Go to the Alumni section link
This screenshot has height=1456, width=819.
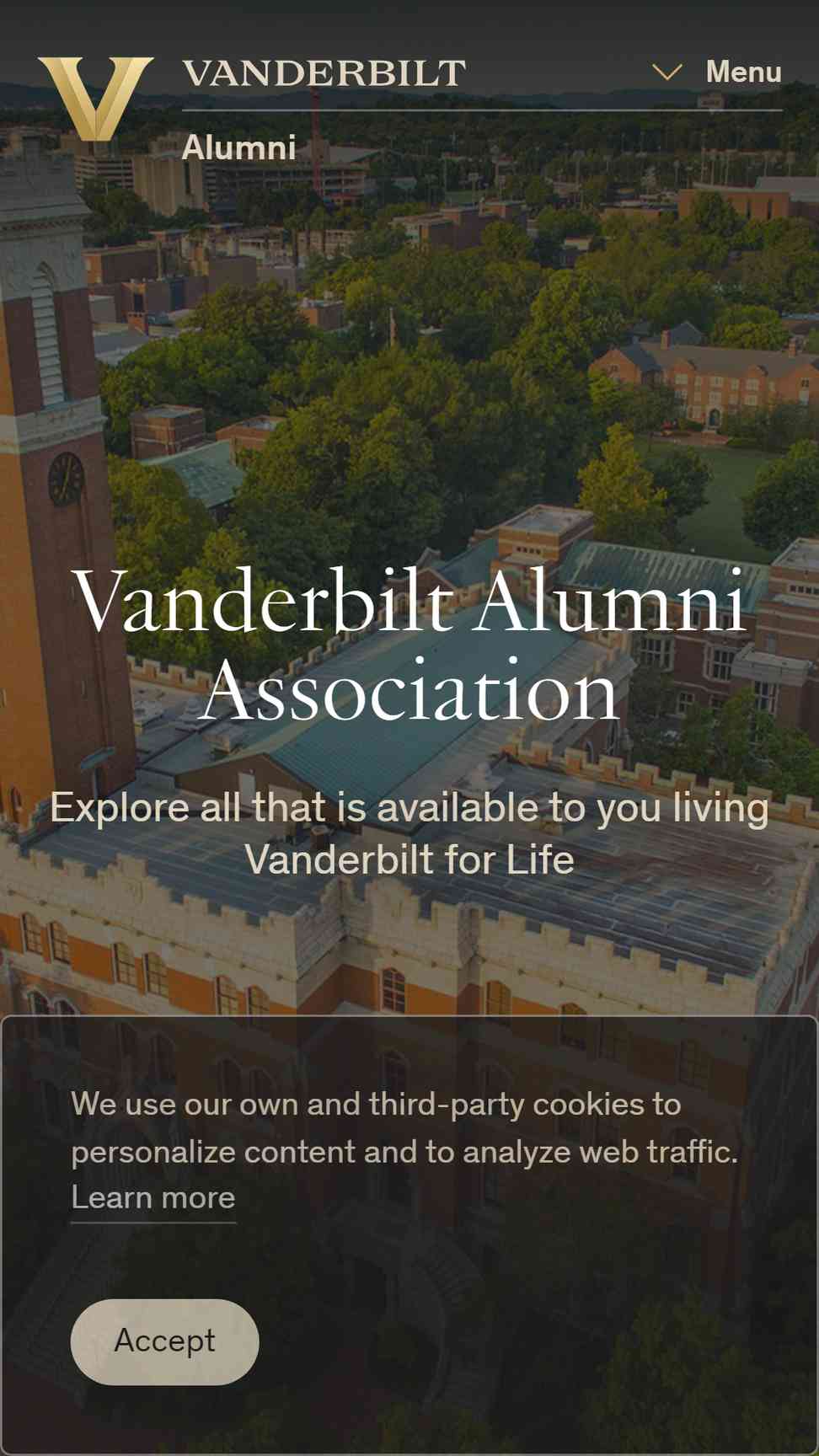tap(239, 147)
